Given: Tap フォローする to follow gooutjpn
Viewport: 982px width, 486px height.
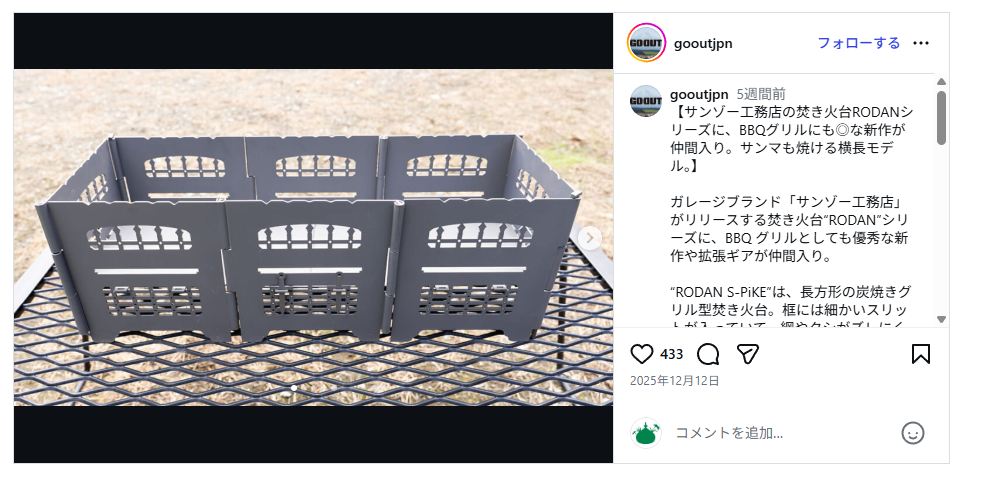Looking at the screenshot, I should (x=858, y=43).
